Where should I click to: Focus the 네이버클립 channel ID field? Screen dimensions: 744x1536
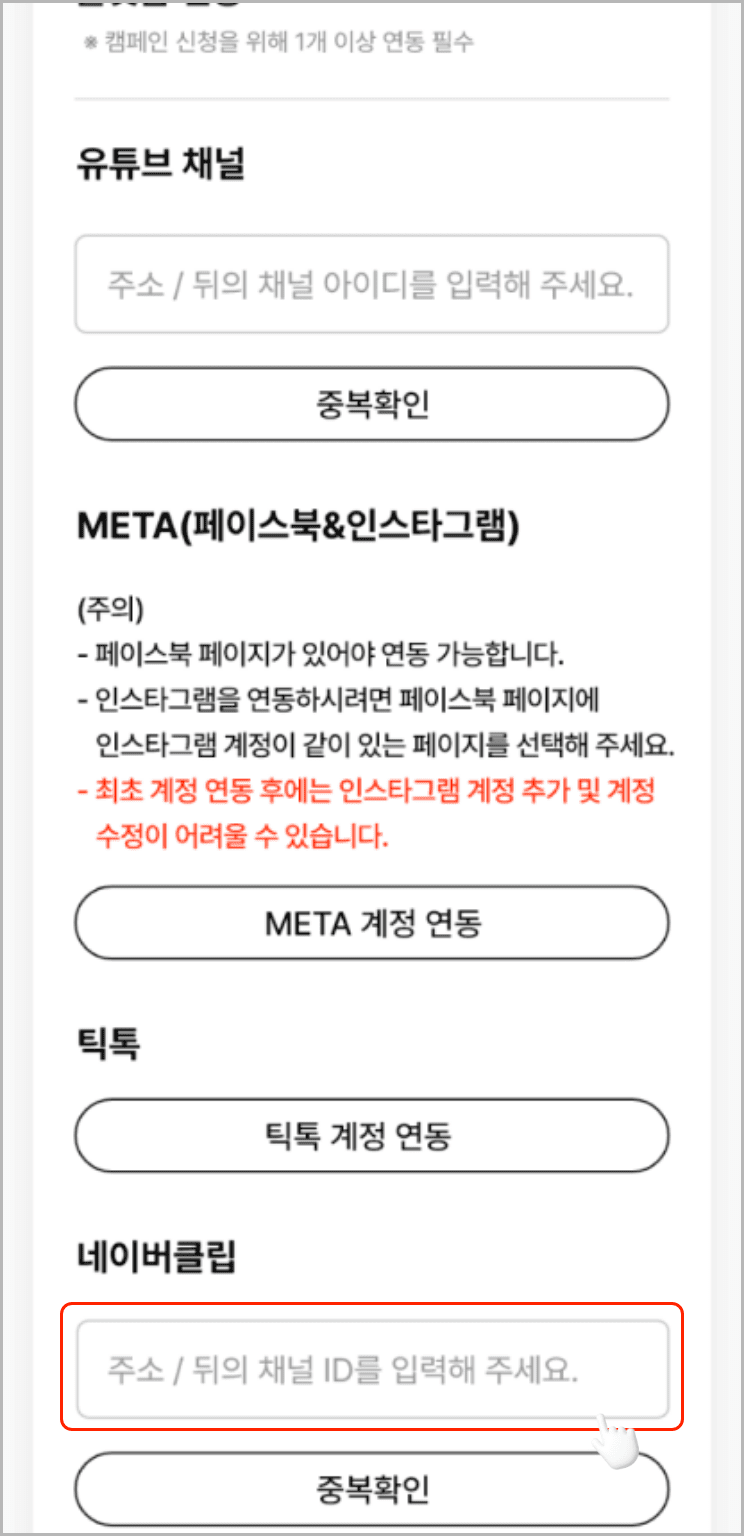pyautogui.click(x=371, y=1369)
